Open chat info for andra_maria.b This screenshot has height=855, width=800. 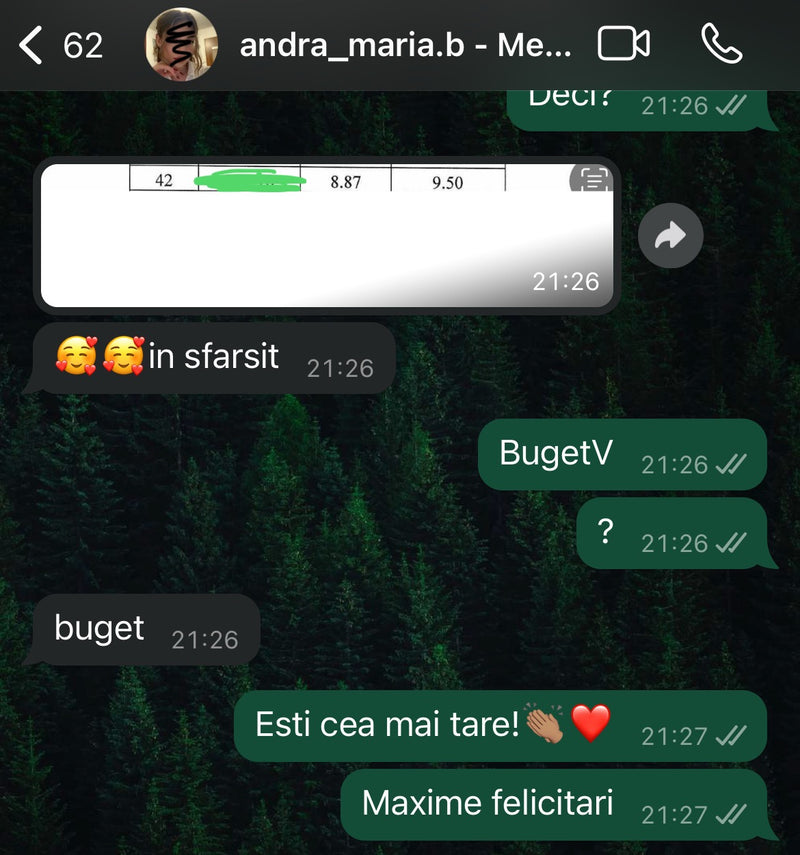click(x=405, y=45)
